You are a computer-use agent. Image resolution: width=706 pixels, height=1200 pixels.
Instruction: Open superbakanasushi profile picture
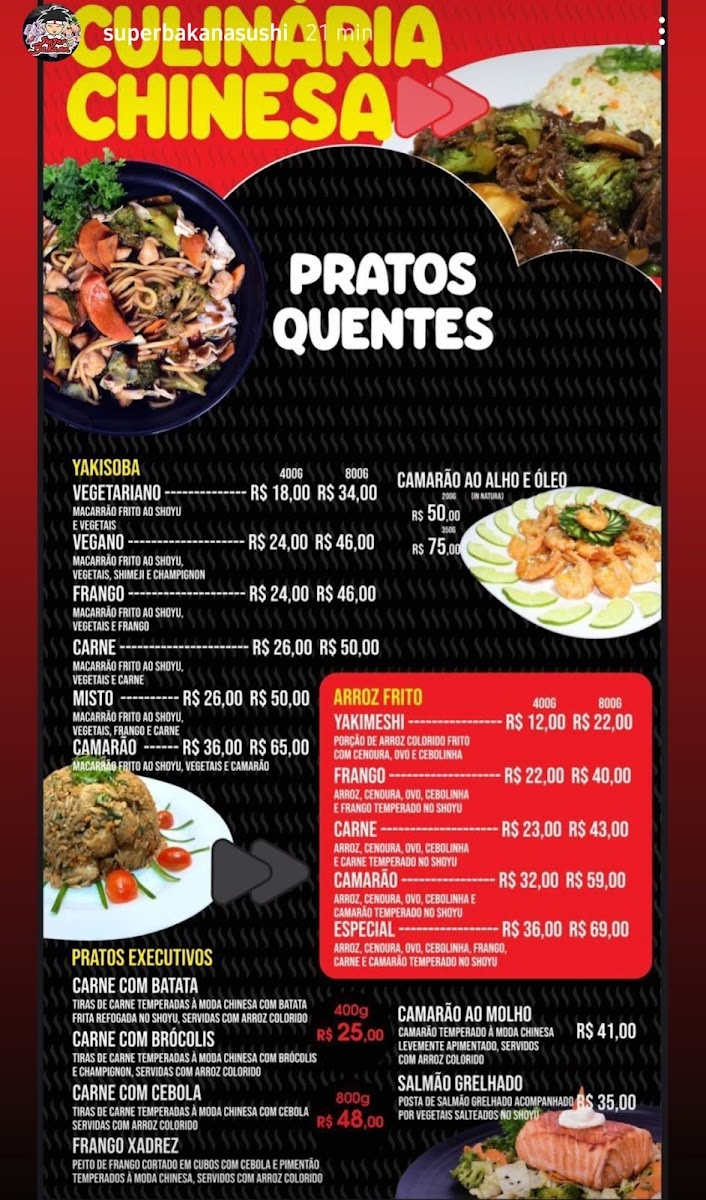[52, 32]
